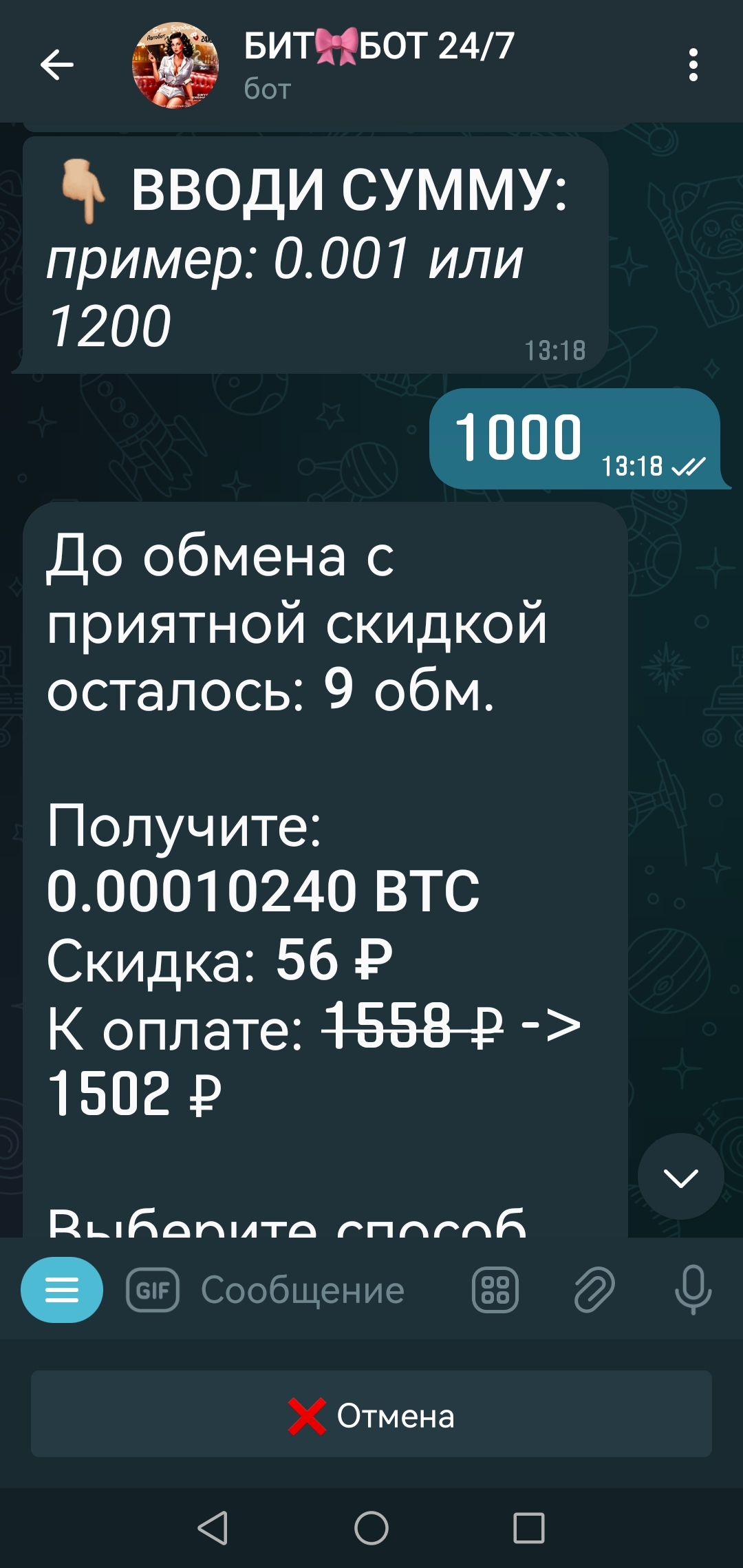Open the bot commands menu button
This screenshot has width=743, height=1568.
click(x=62, y=1290)
